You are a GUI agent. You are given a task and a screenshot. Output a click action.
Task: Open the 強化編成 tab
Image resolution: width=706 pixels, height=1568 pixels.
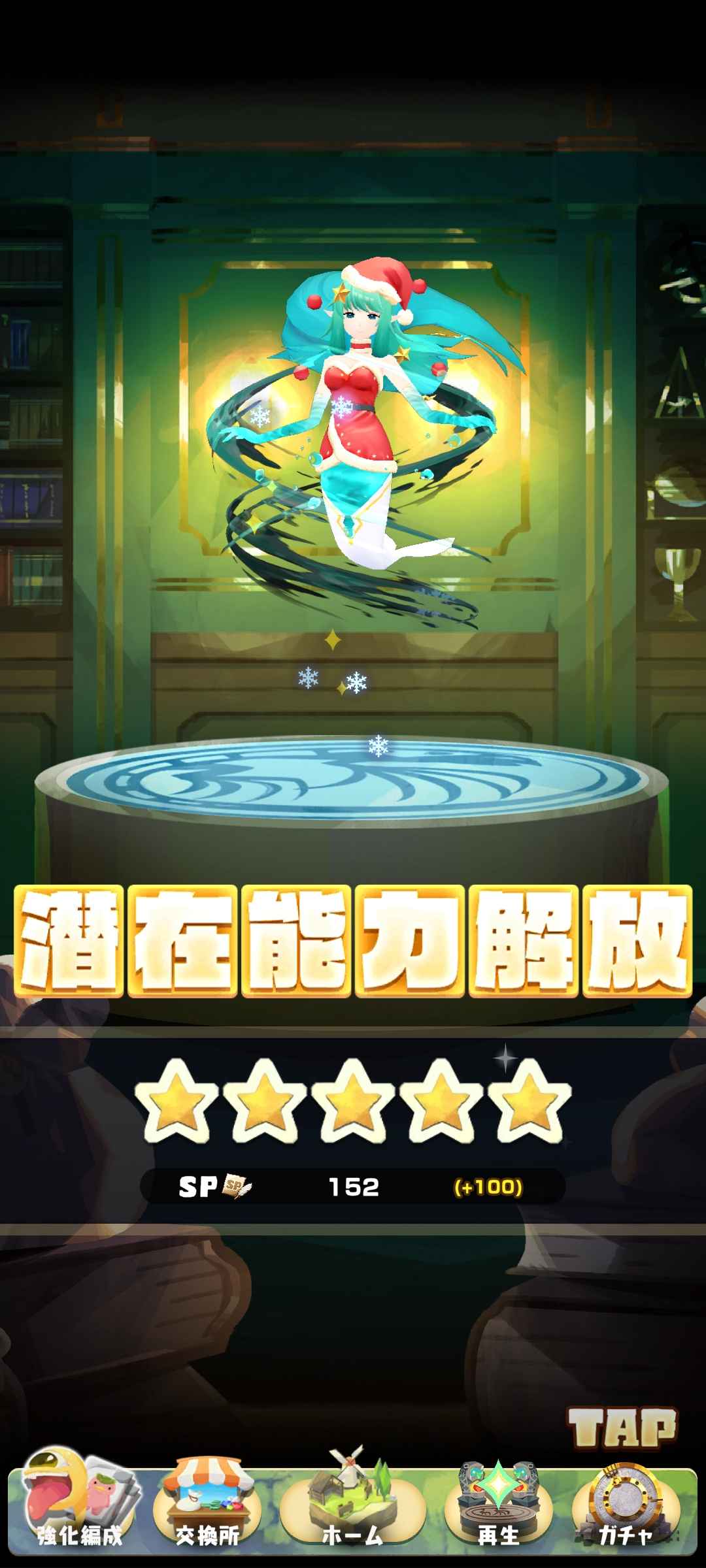[x=80, y=1509]
